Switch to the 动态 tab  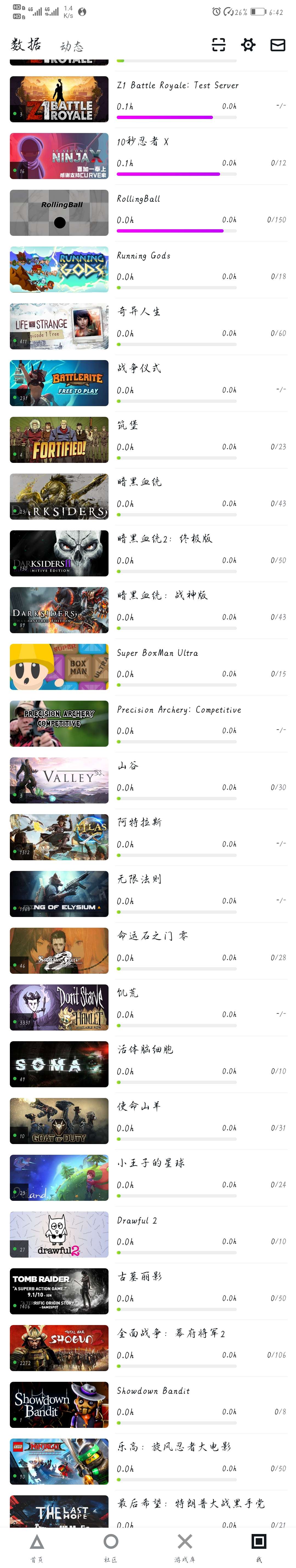tap(72, 46)
